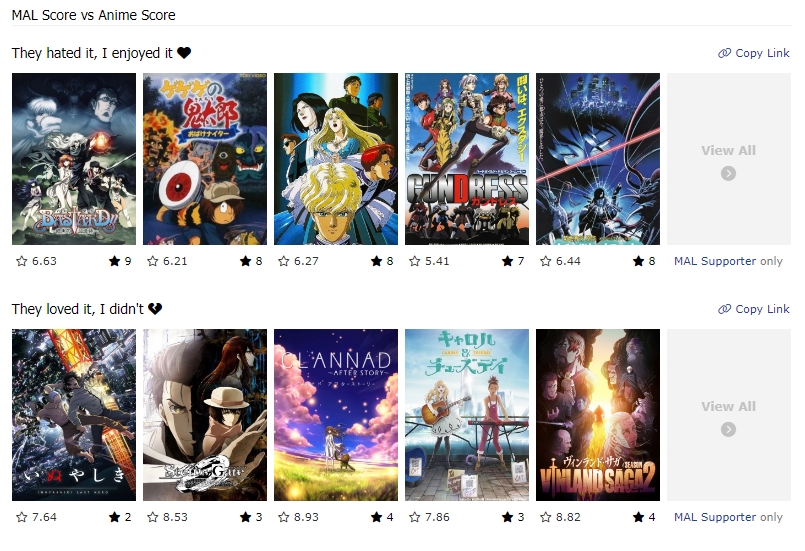Screen dimensions: 805x551
Task: Open the Carole & Tuesday poster
Action: point(467,415)
